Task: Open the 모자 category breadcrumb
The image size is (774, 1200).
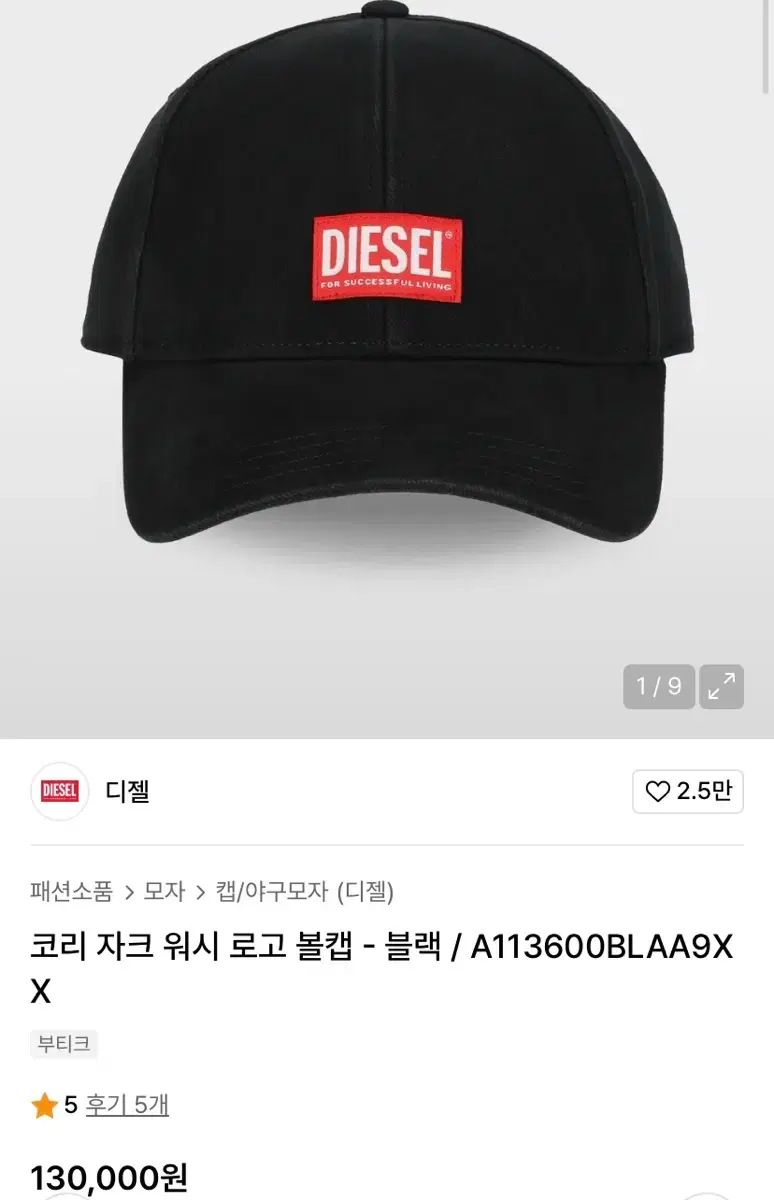Action: 165,891
